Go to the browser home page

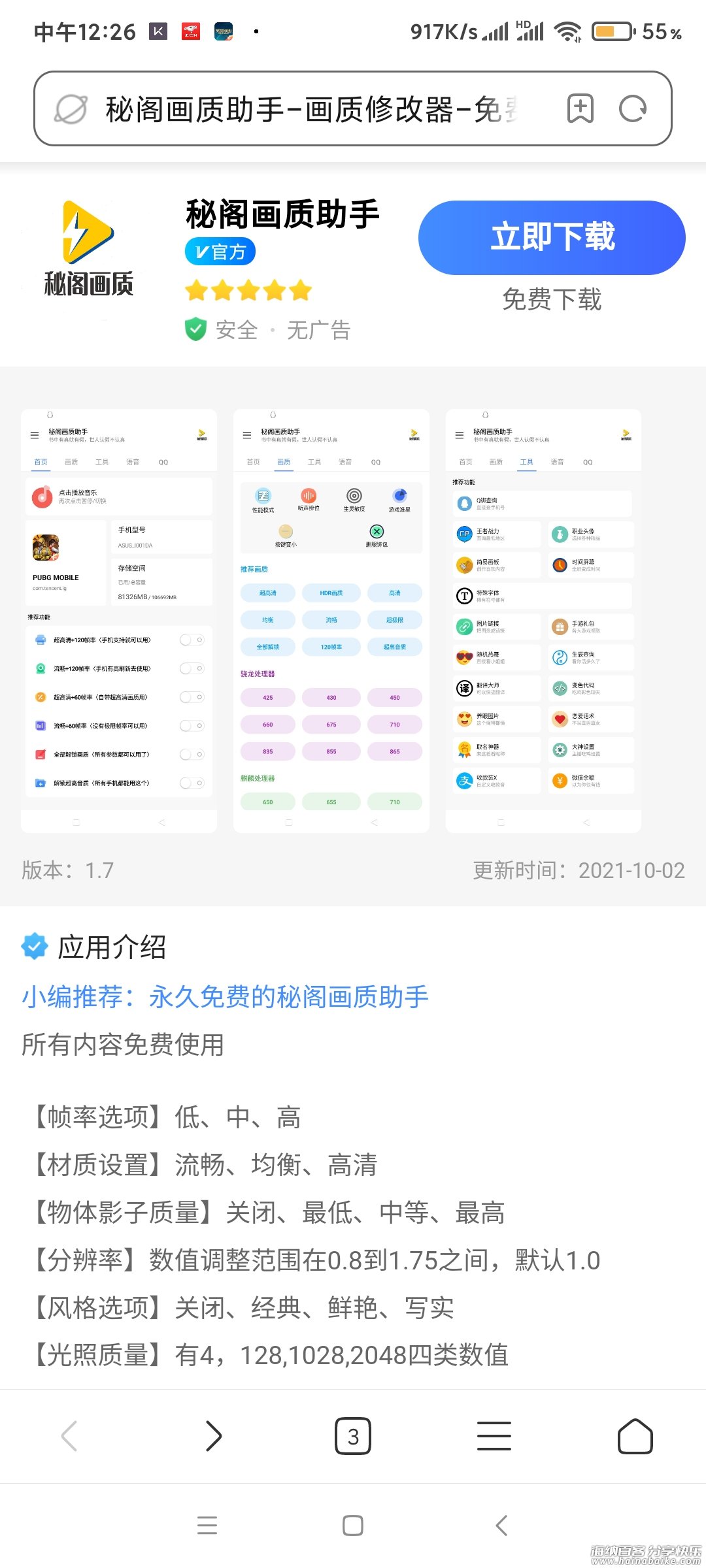pyautogui.click(x=635, y=1436)
